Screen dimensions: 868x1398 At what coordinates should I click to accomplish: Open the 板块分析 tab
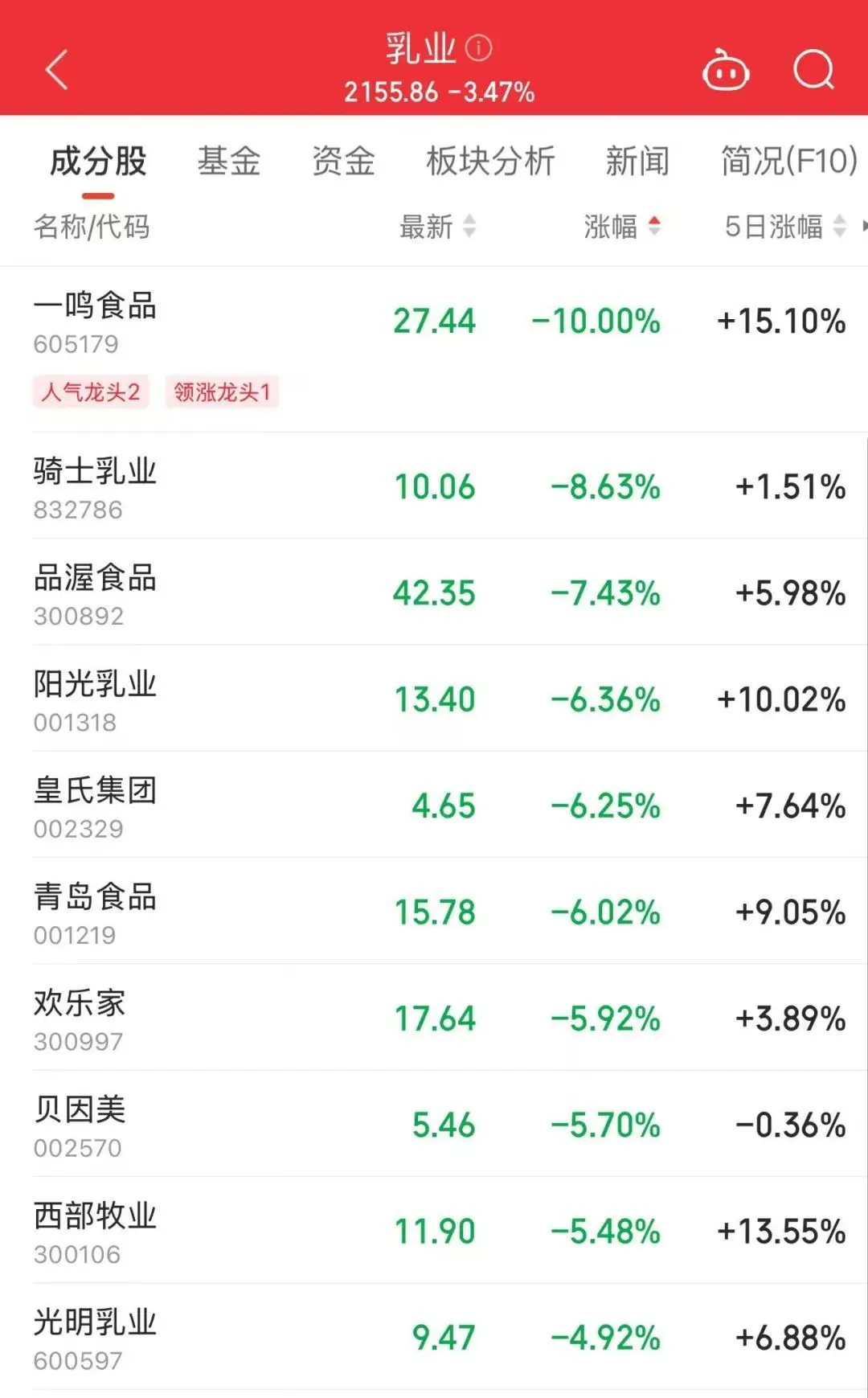pos(490,161)
